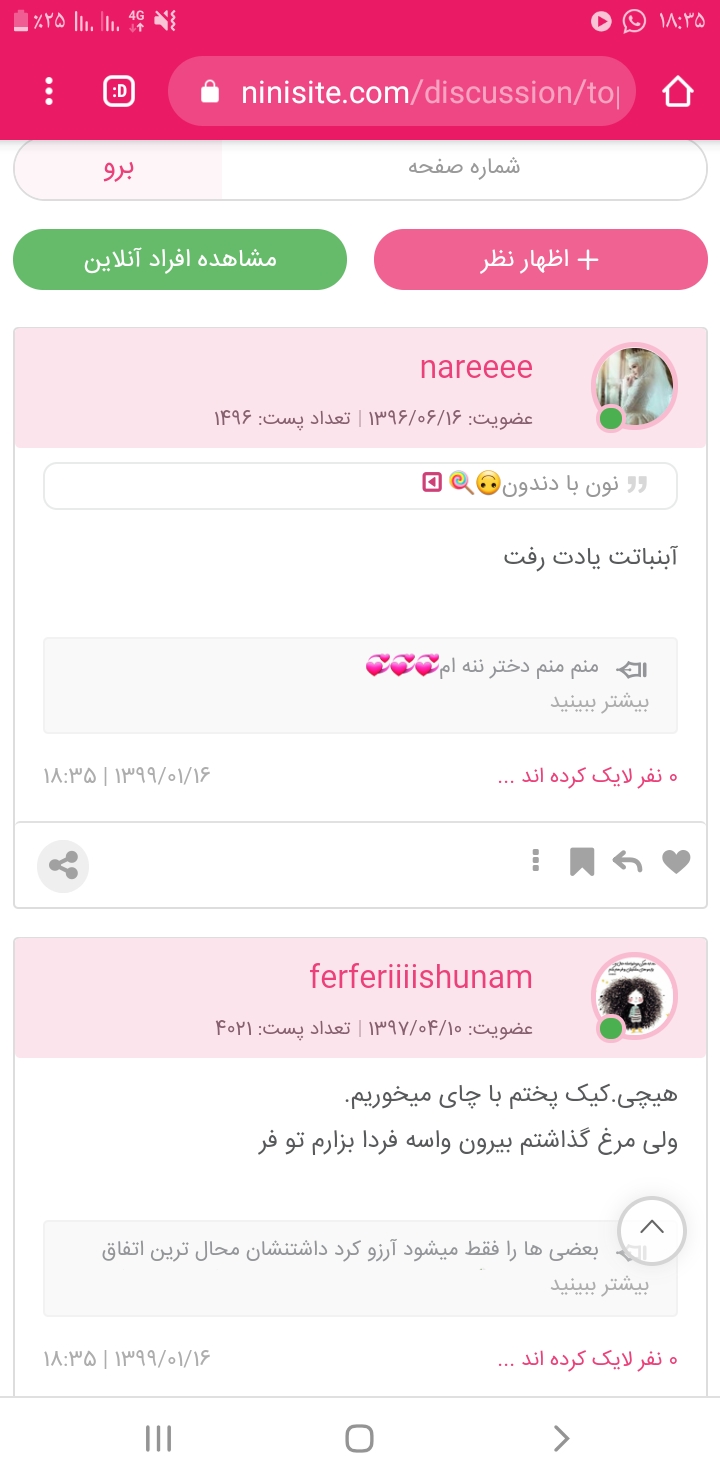720x1480 pixels.
Task: Tap the برو go button
Action: (x=119, y=169)
